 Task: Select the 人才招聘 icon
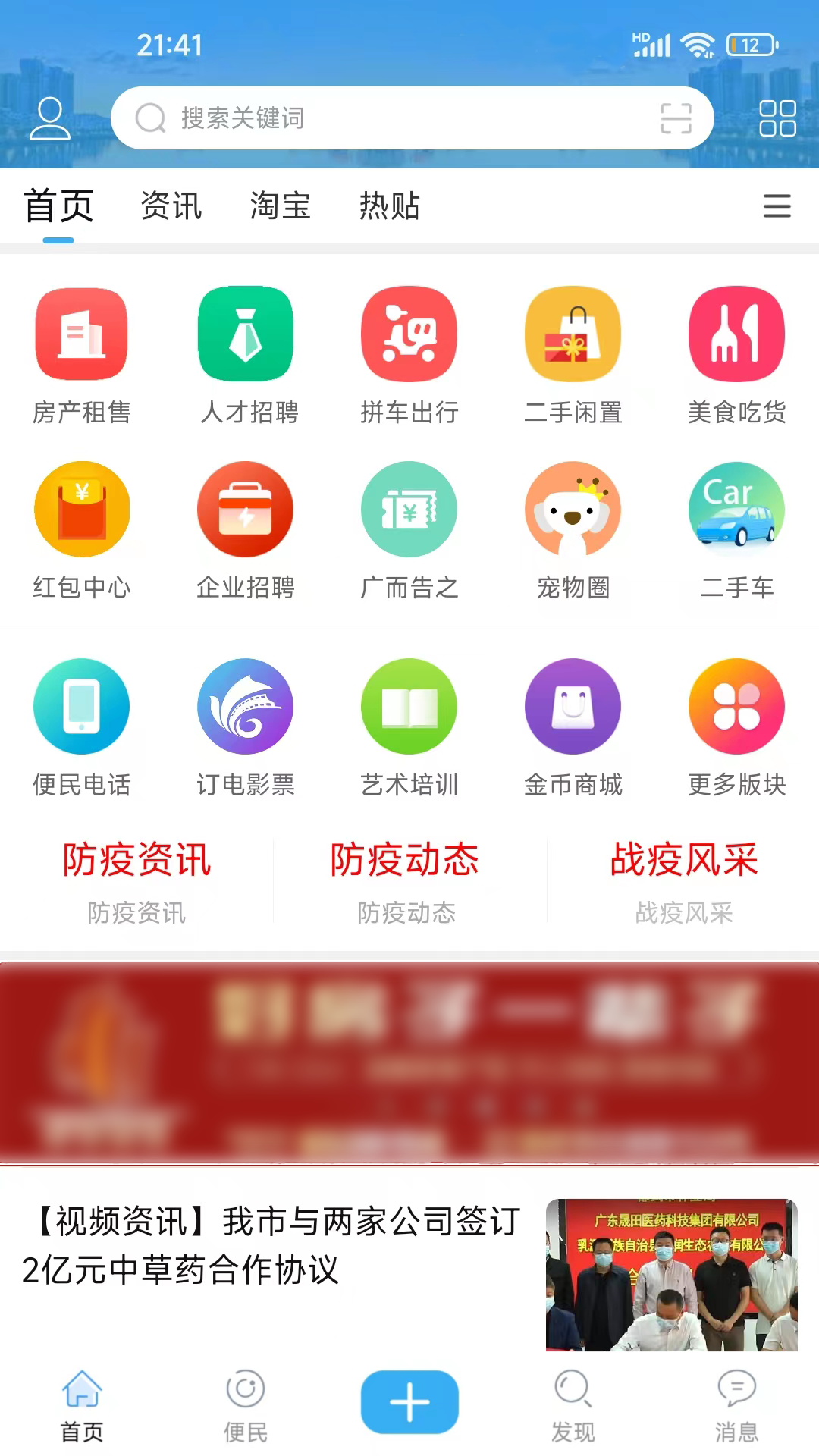[246, 353]
